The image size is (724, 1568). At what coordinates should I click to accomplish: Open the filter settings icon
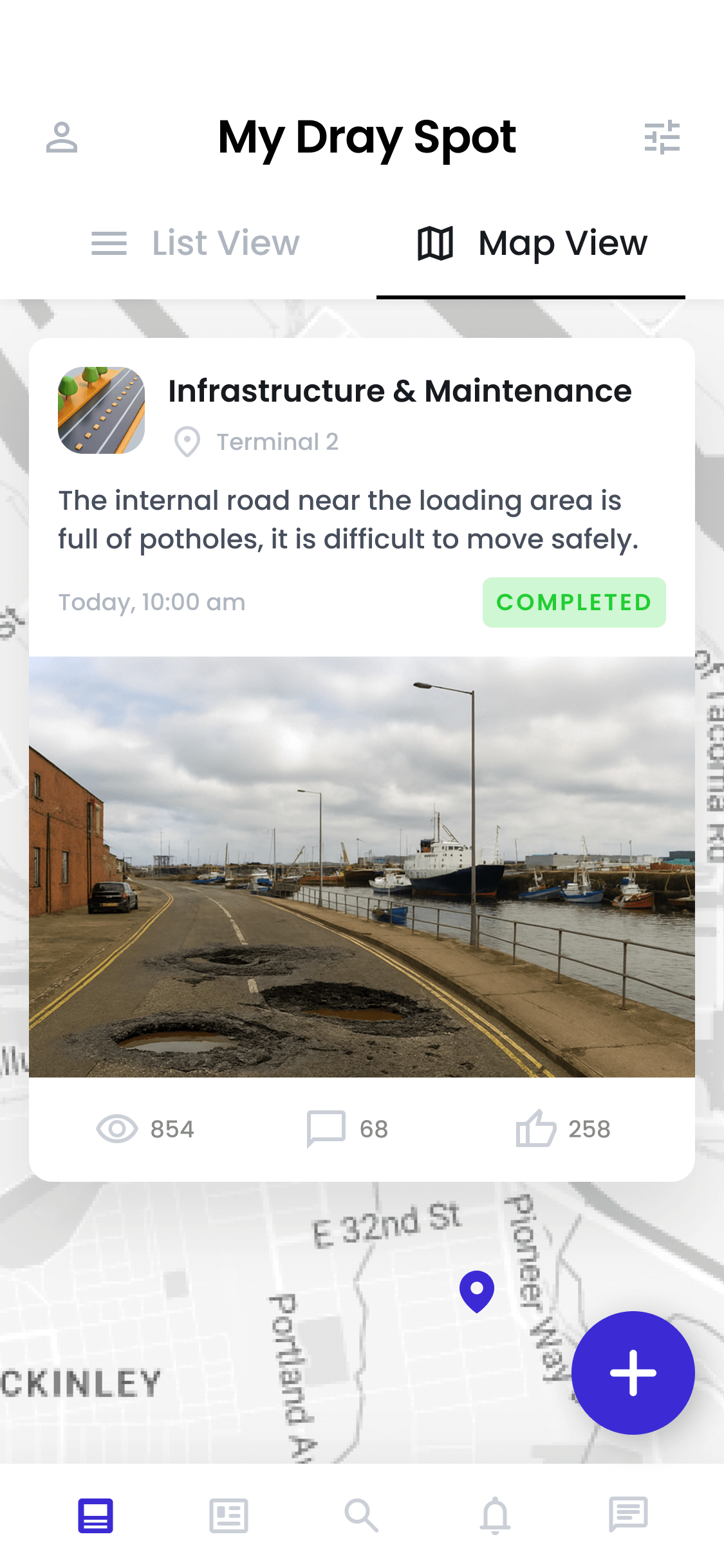[x=662, y=137]
